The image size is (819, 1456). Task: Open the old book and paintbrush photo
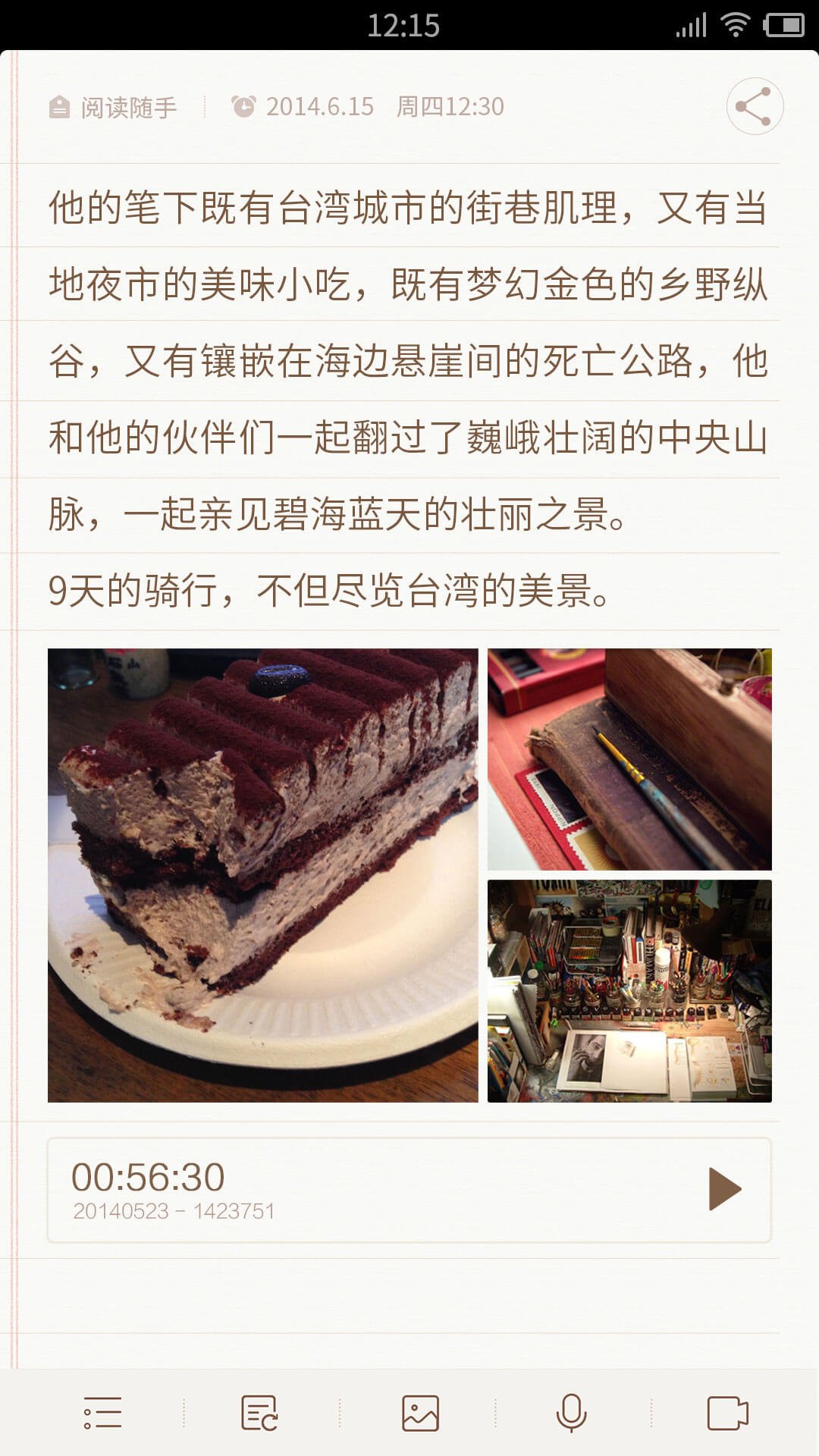tap(629, 759)
